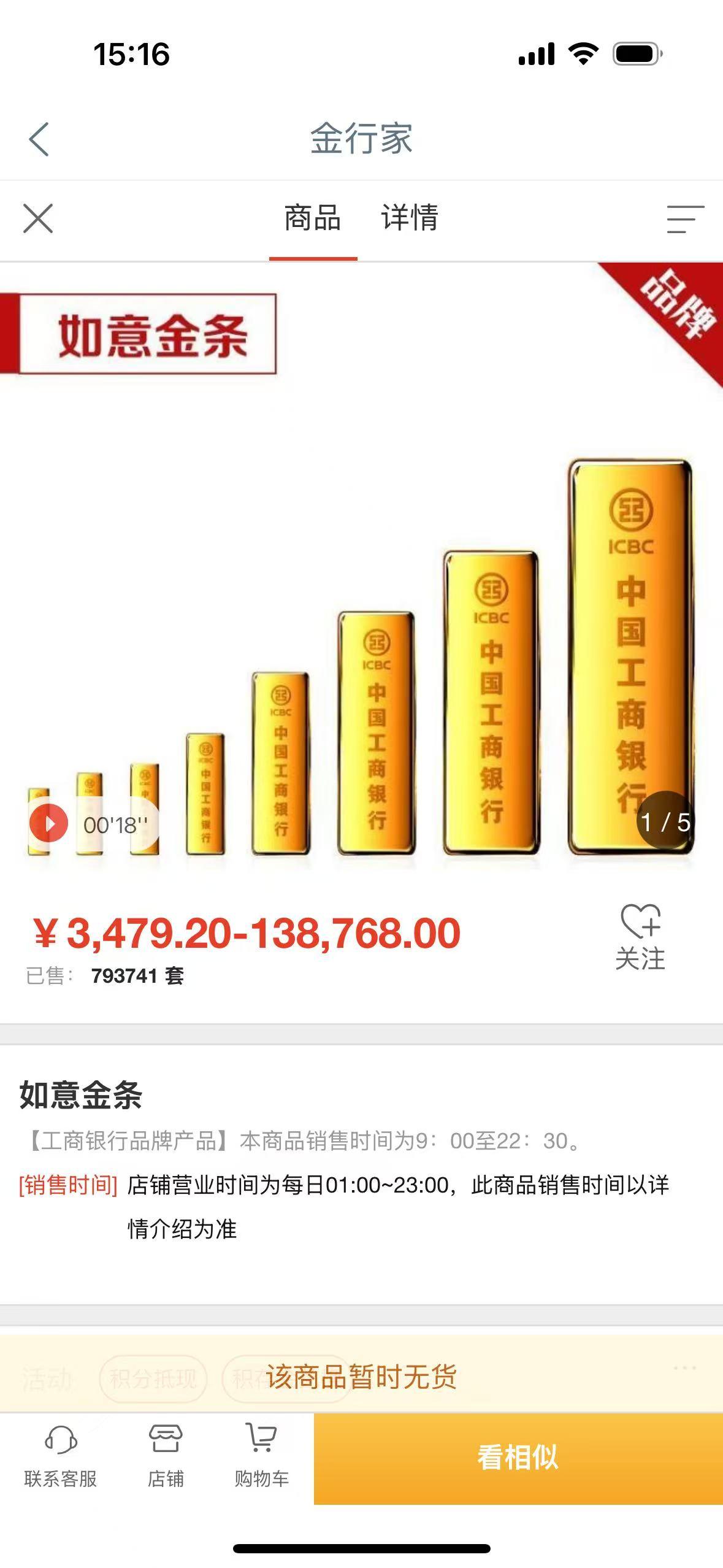Play the 18-second product video
Image resolution: width=723 pixels, height=1568 pixels.
tap(49, 823)
